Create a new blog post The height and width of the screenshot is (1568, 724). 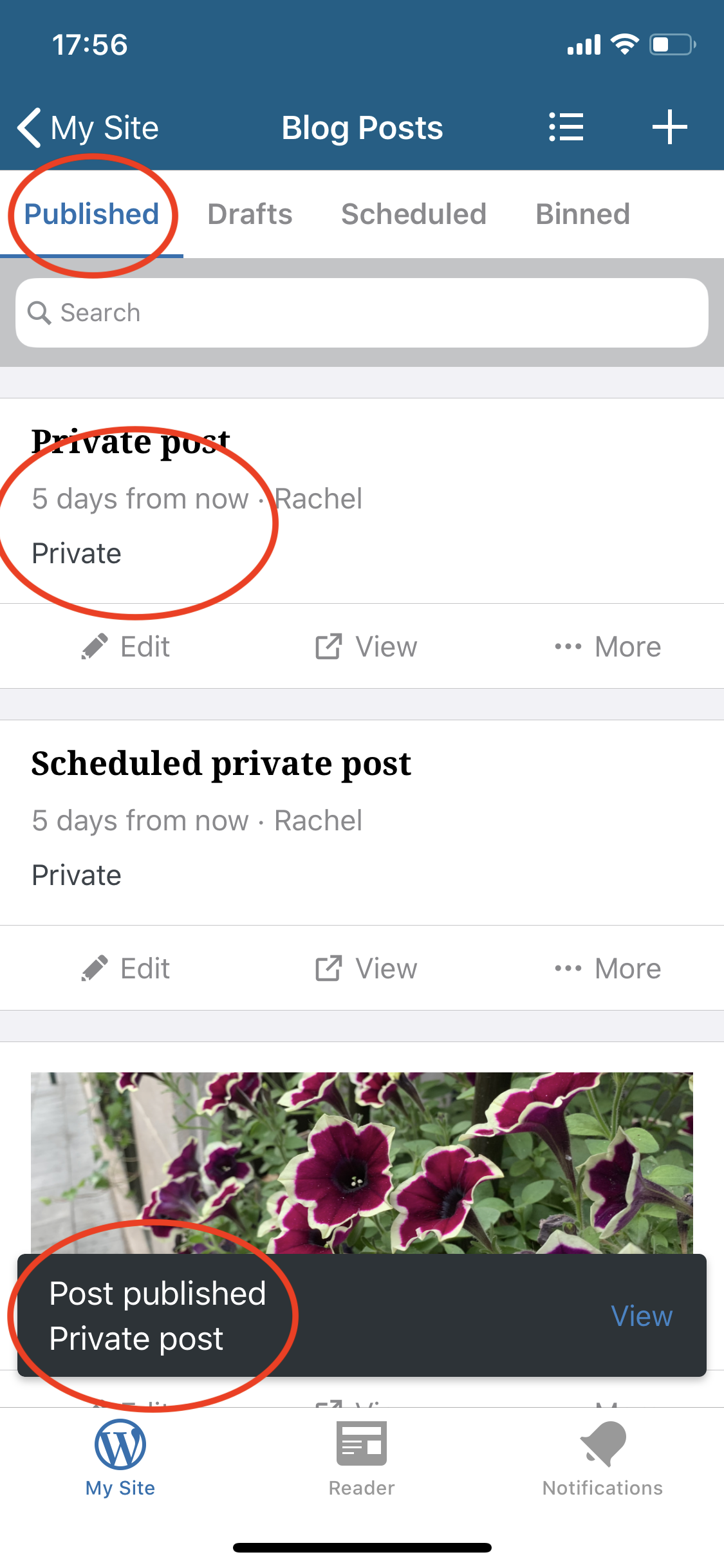tap(669, 127)
